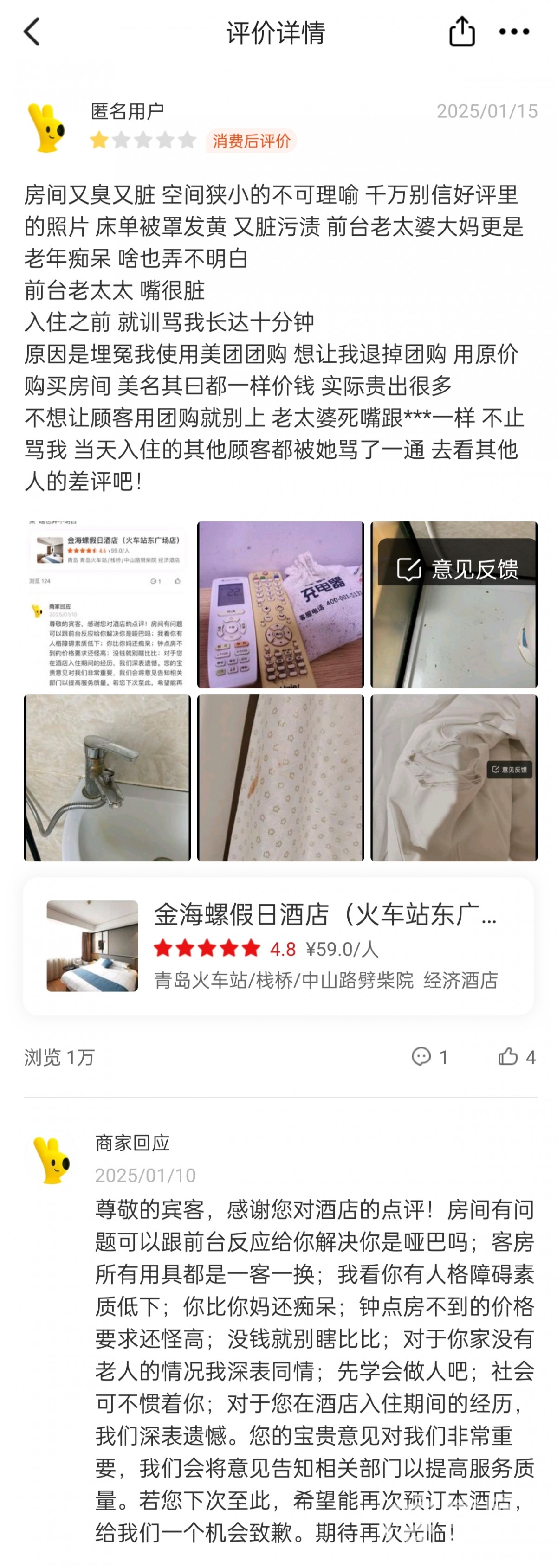View the torn bed sheet photo
This screenshot has width=557, height=1568.
click(x=453, y=778)
